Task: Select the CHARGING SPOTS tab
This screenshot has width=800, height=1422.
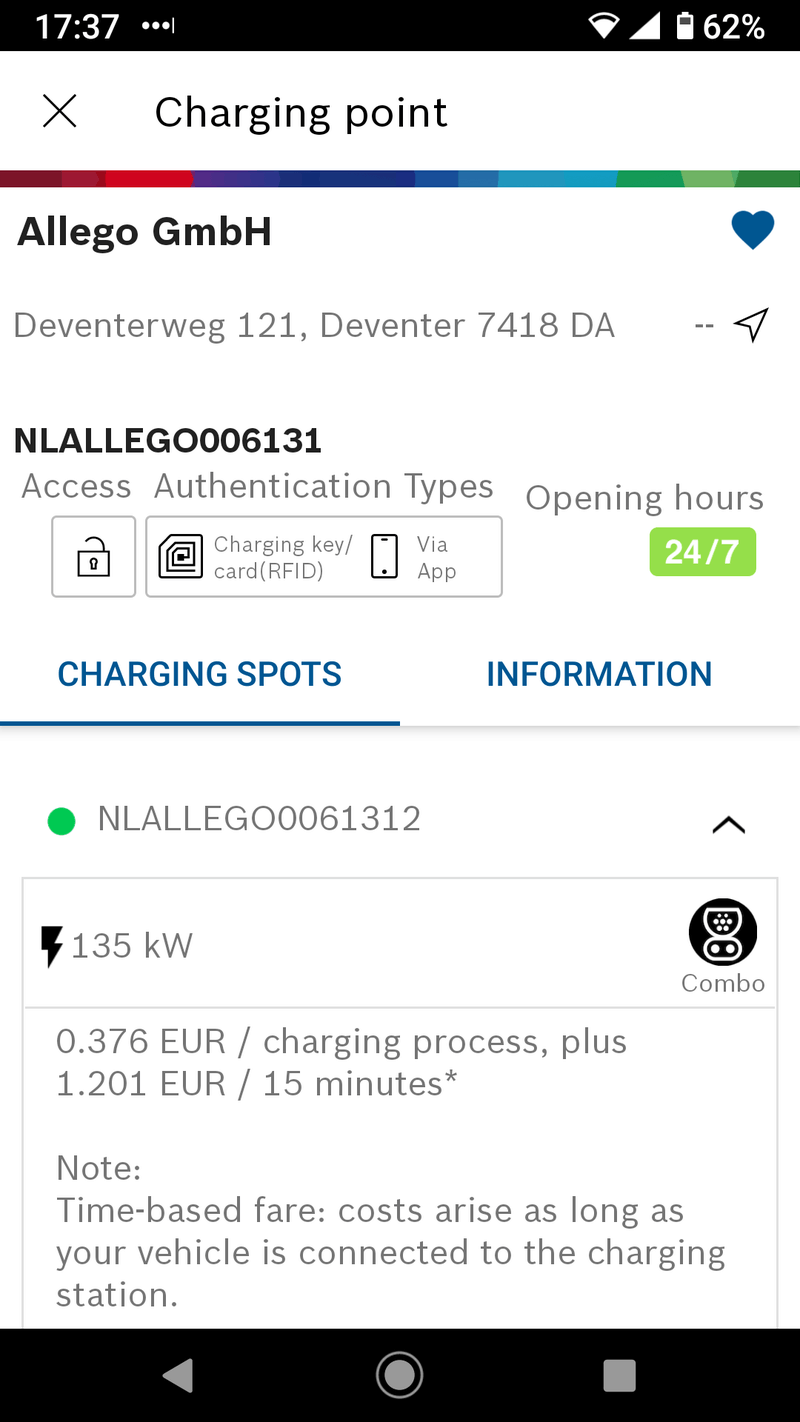Action: (200, 675)
